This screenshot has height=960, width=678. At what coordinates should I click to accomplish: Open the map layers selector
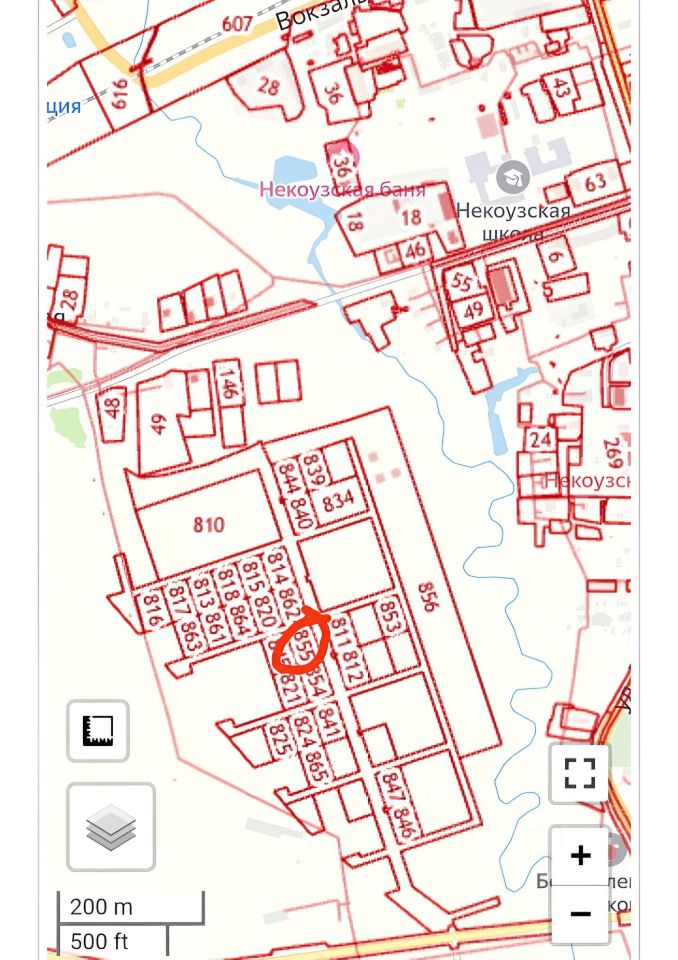pyautogui.click(x=111, y=827)
